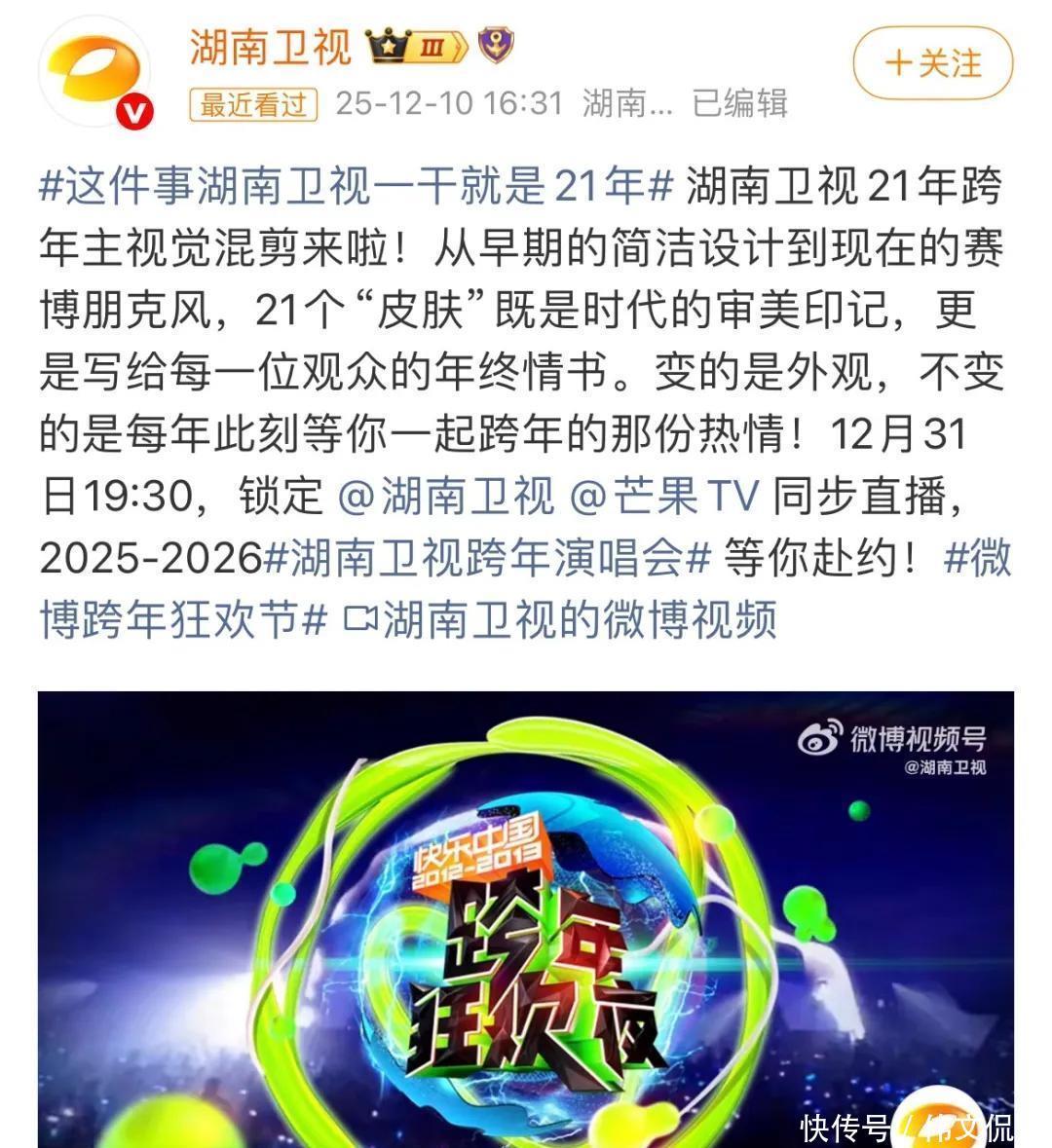This screenshot has height=1148, width=1052.
Task: Open hashtag #这件事湖南卫视一干就是21年#
Action: 356,186
